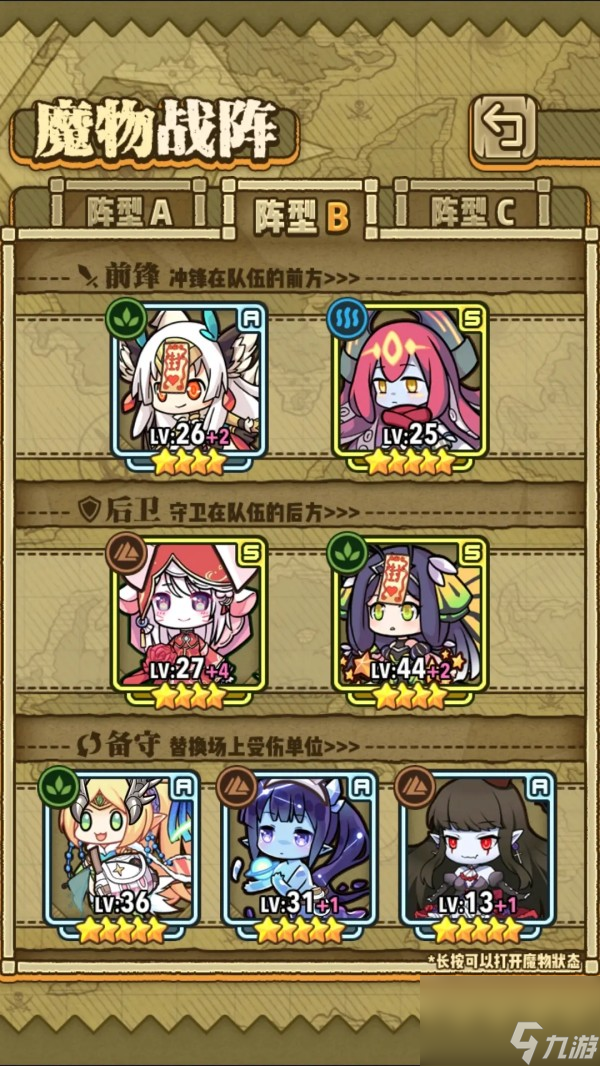The width and height of the screenshot is (600, 1066).
Task: Switch to the 阵型A tab
Action: click(130, 211)
